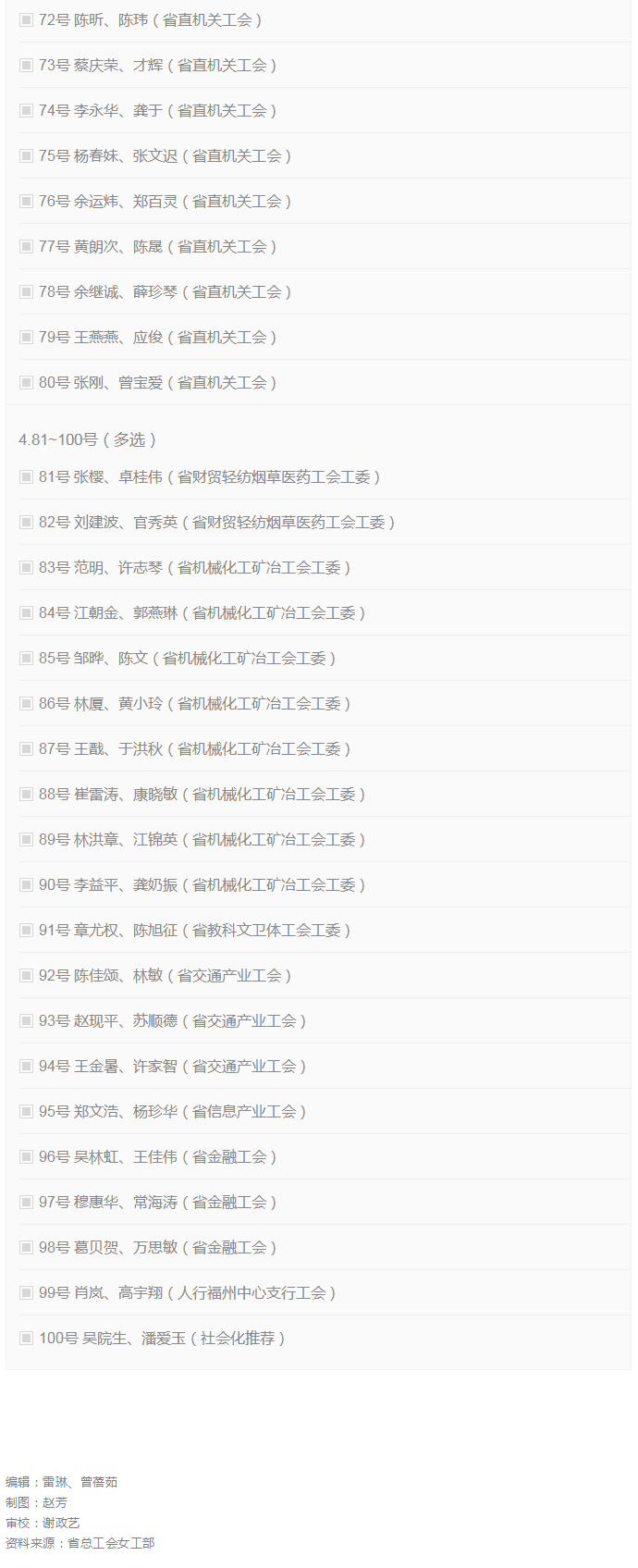Image resolution: width=638 pixels, height=1568 pixels.
Task: Choose 86号 林厦、黄小玲
Action: (26, 703)
